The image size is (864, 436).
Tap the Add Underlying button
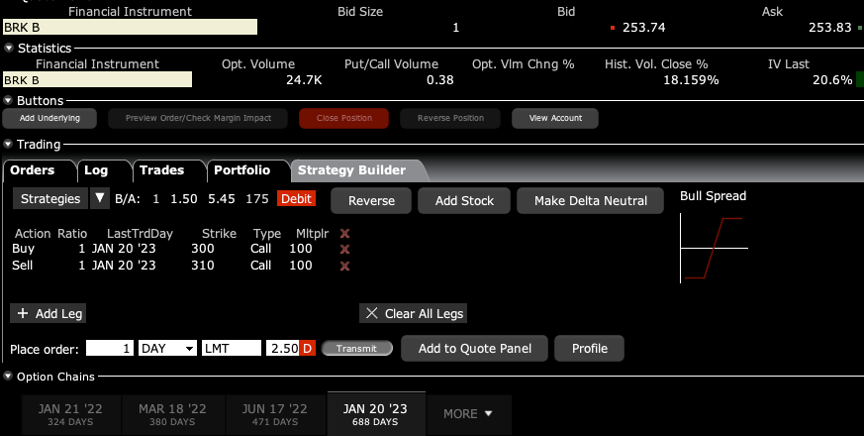[x=50, y=118]
